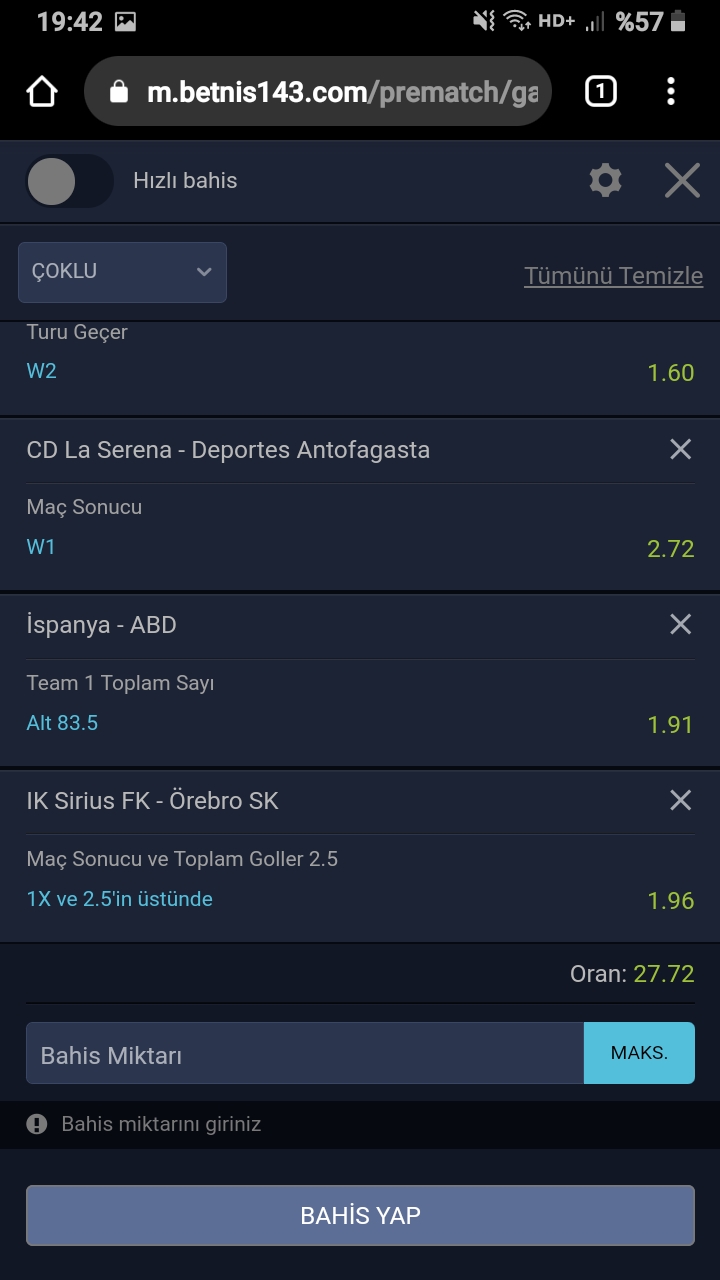Open browser three-dot overflow menu
Image resolution: width=720 pixels, height=1280 pixels.
click(671, 92)
